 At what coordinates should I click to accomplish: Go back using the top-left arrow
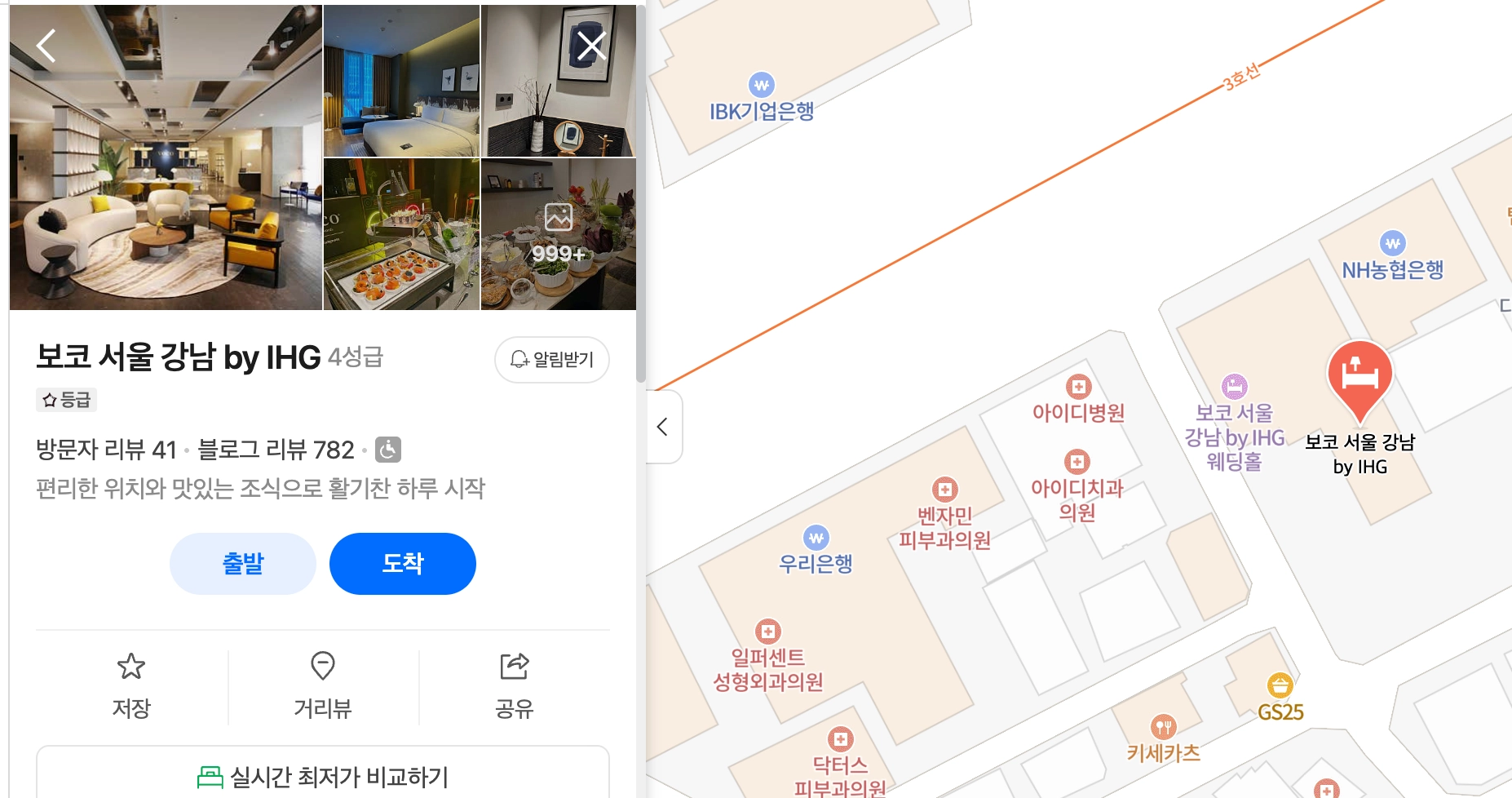coord(46,46)
